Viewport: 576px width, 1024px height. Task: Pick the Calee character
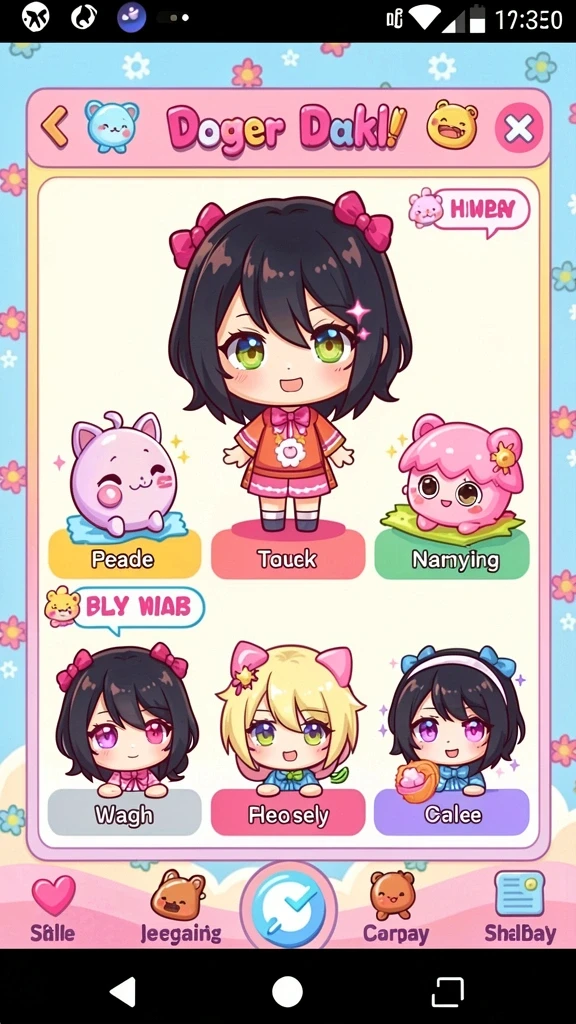point(452,815)
